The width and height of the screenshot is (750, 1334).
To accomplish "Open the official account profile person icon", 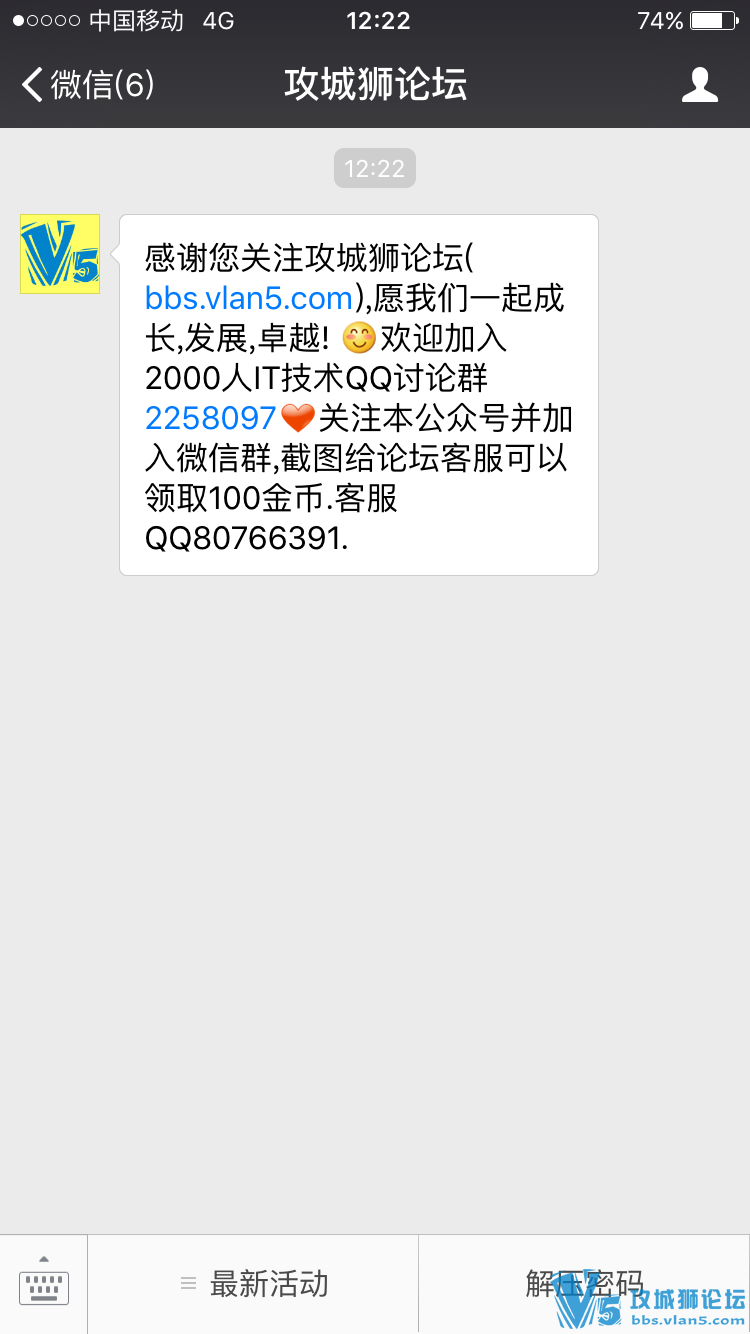I will pos(700,86).
